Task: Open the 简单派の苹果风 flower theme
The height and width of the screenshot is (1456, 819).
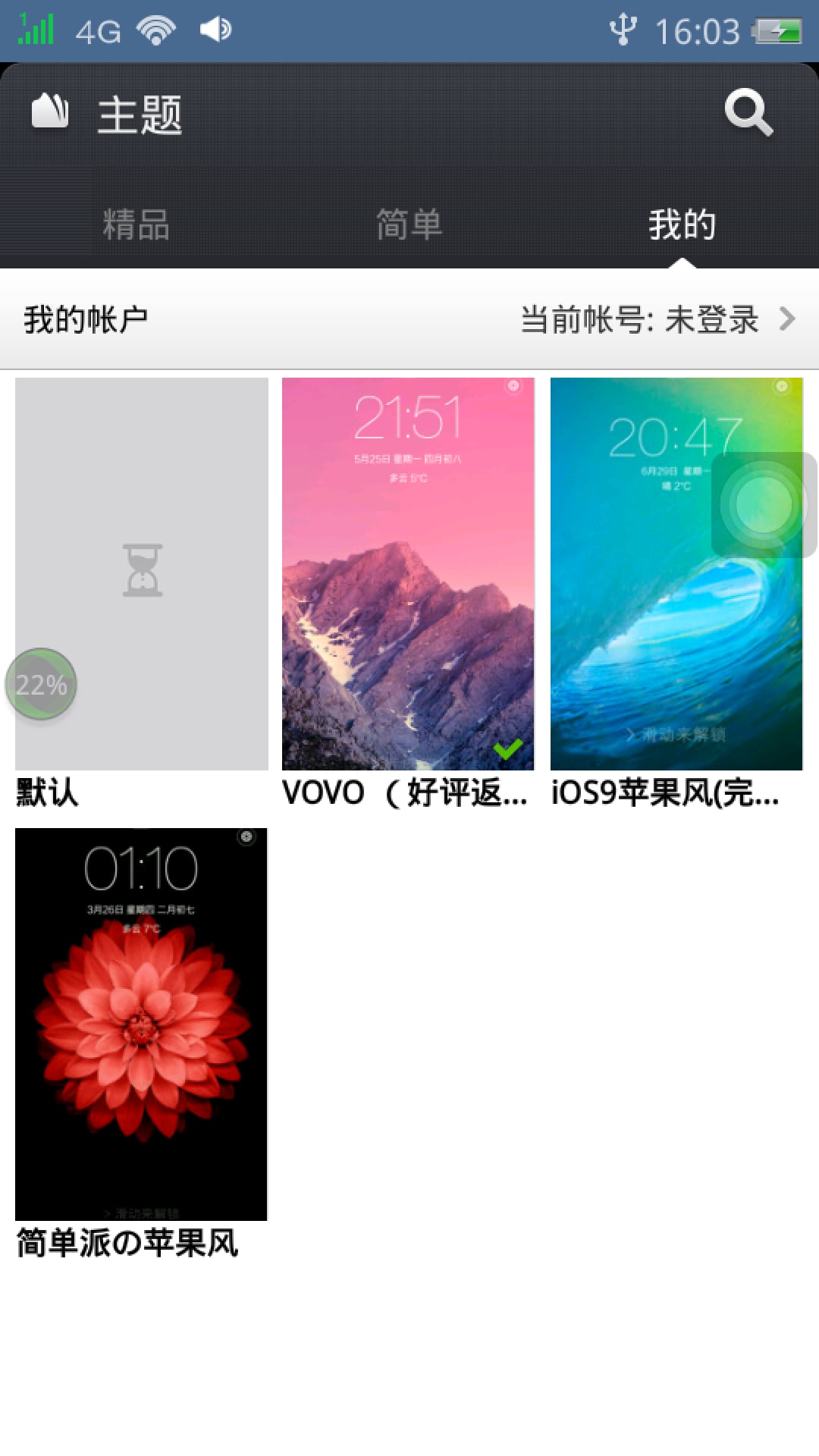Action: (x=141, y=1024)
